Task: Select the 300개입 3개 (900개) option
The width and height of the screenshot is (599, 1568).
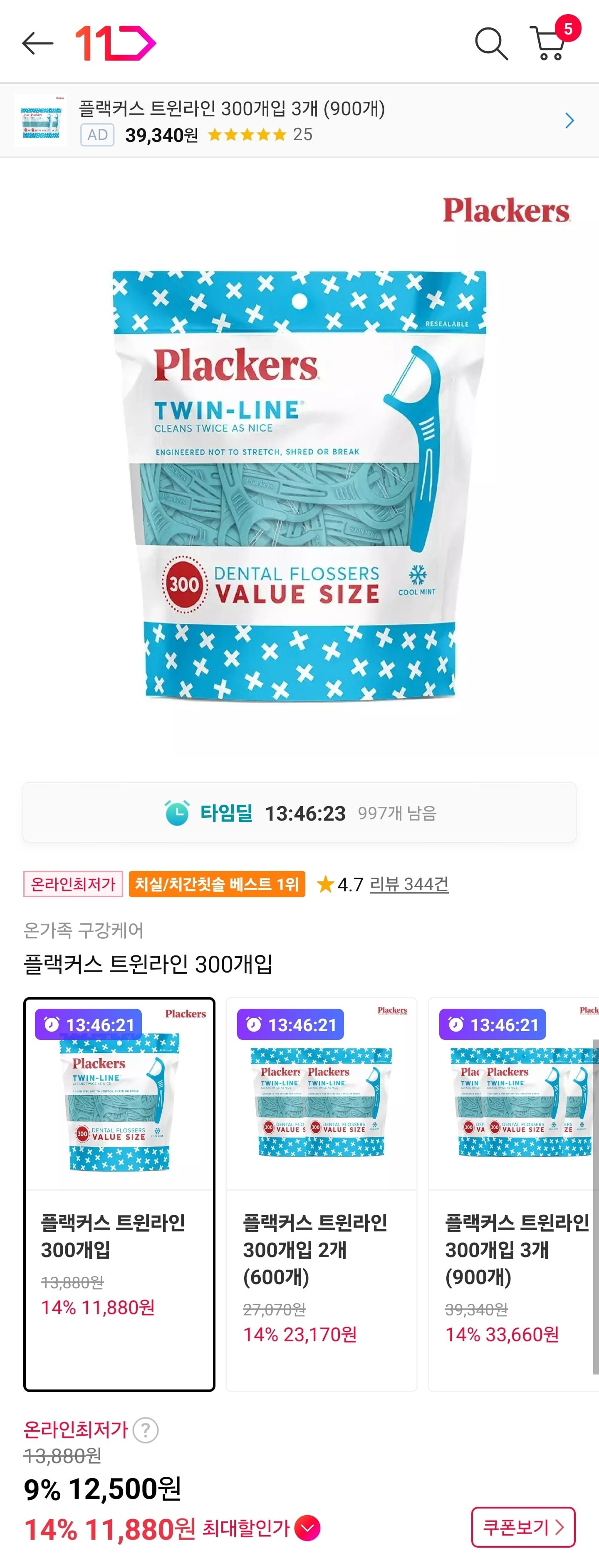Action: (515, 1194)
